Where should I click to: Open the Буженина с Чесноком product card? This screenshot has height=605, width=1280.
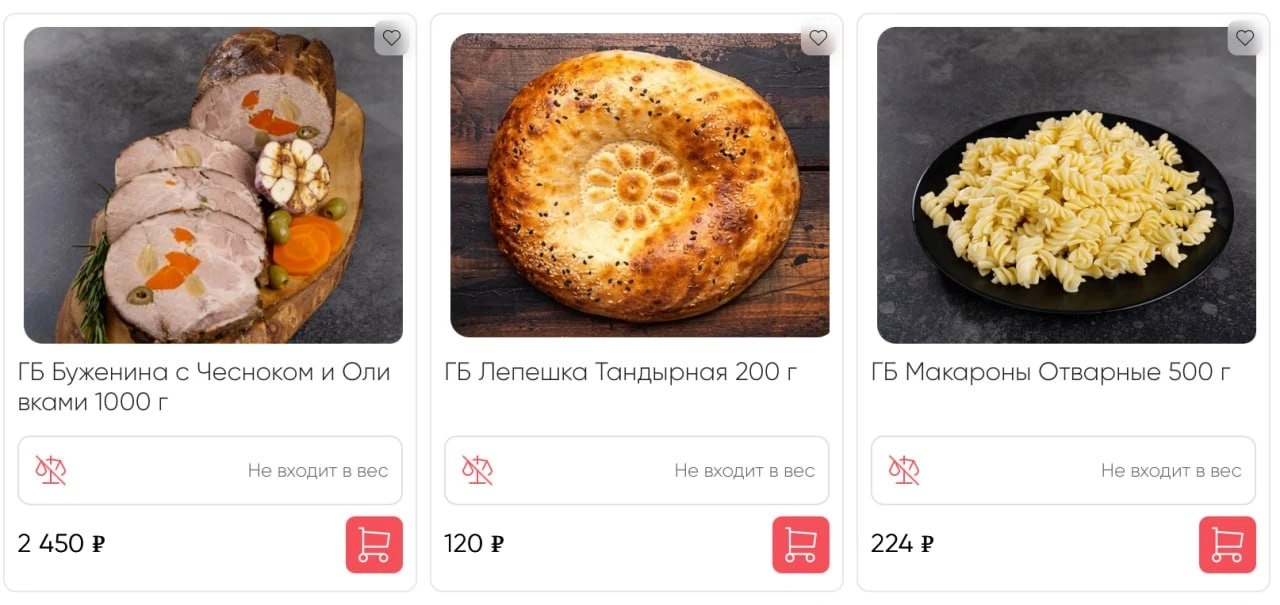[x=213, y=185]
